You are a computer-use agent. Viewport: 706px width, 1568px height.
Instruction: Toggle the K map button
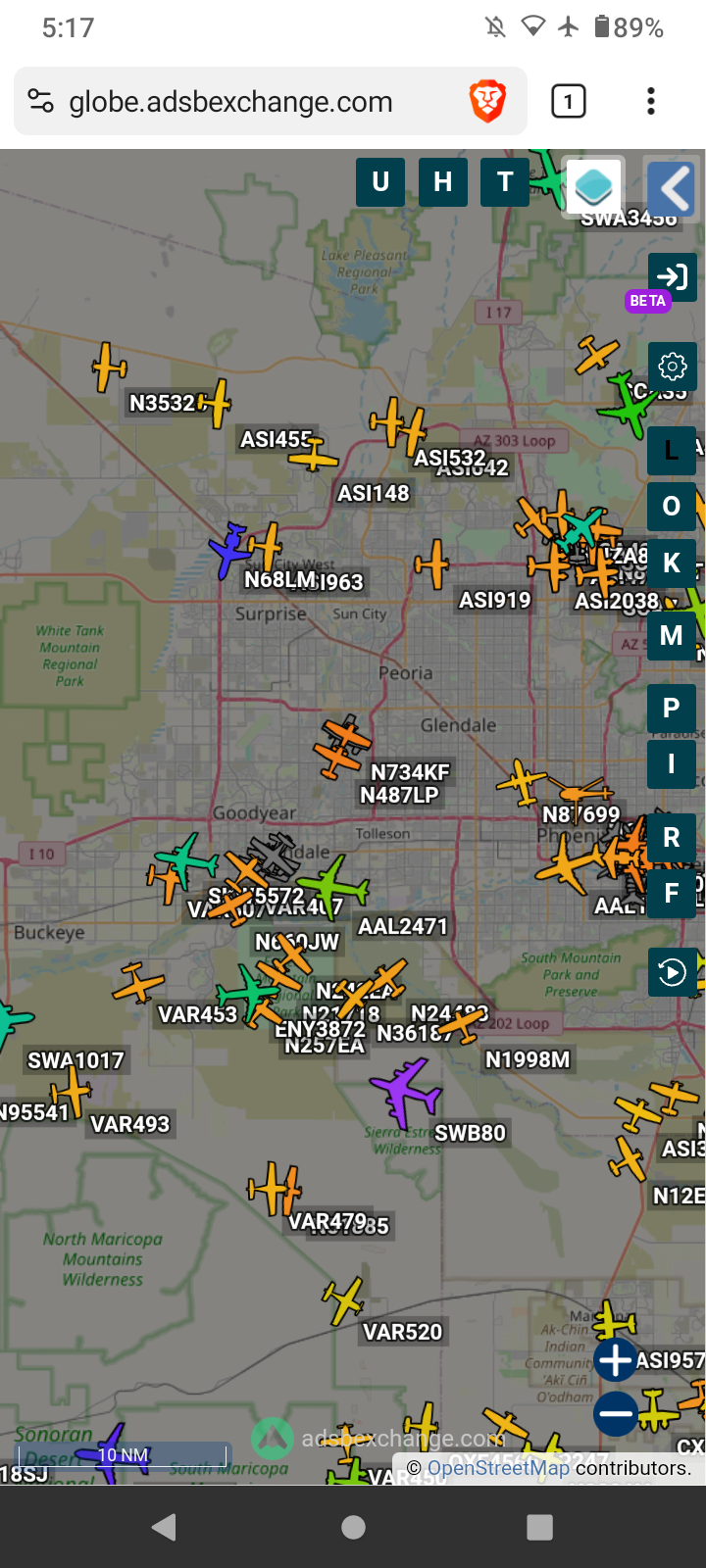tap(672, 563)
